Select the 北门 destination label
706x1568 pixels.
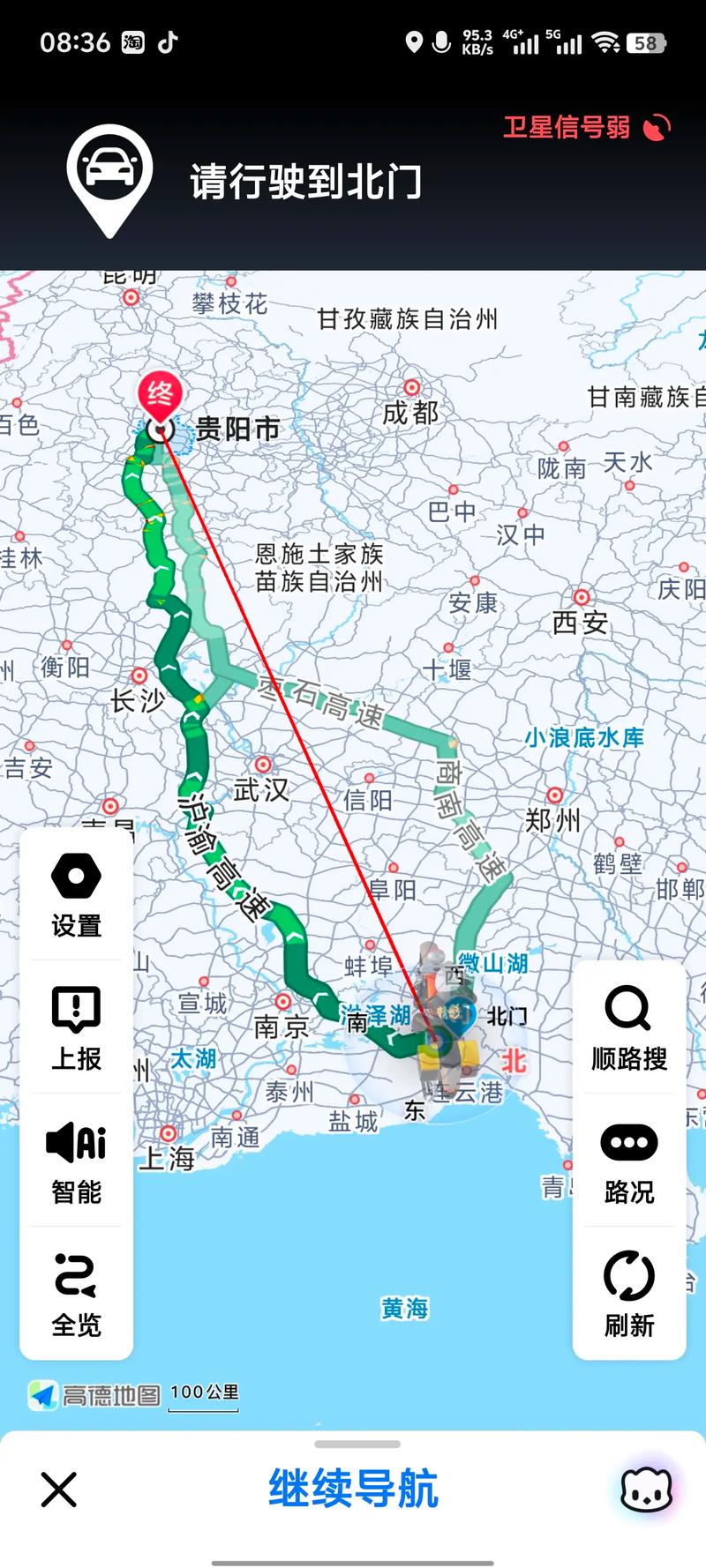point(506,1016)
